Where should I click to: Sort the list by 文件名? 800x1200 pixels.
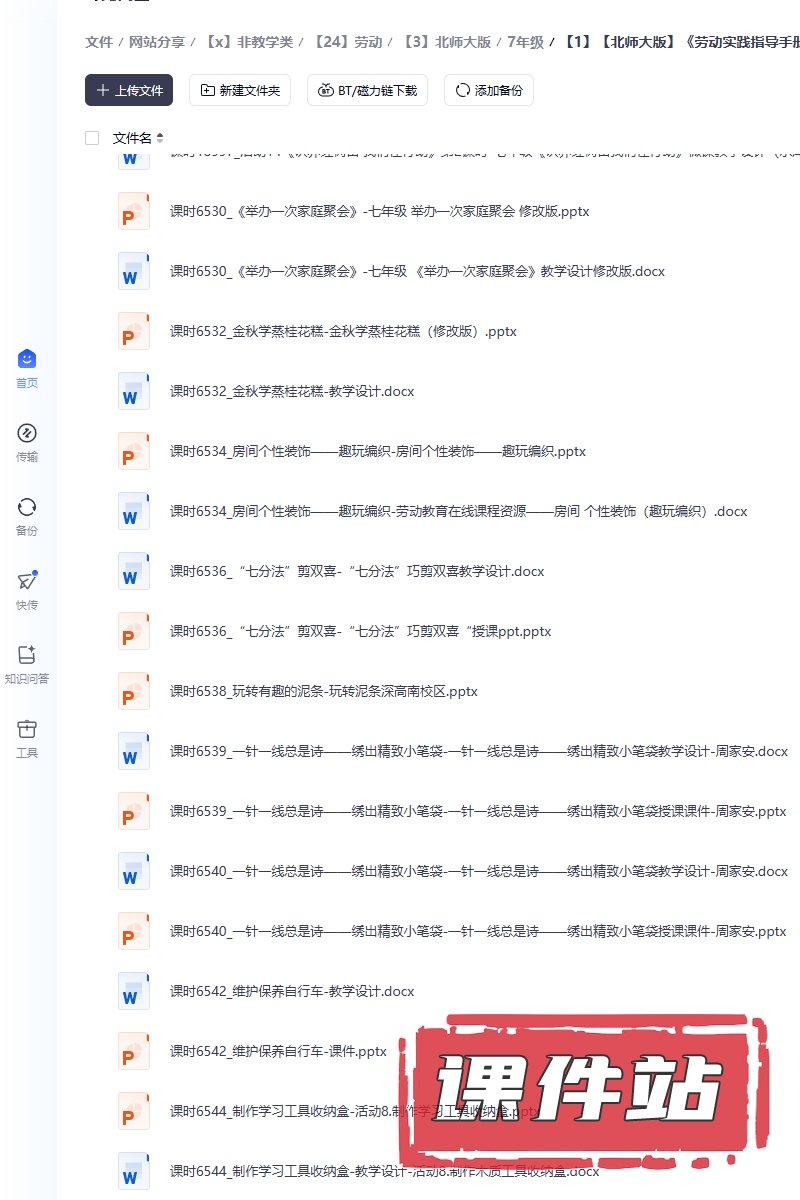click(160, 138)
